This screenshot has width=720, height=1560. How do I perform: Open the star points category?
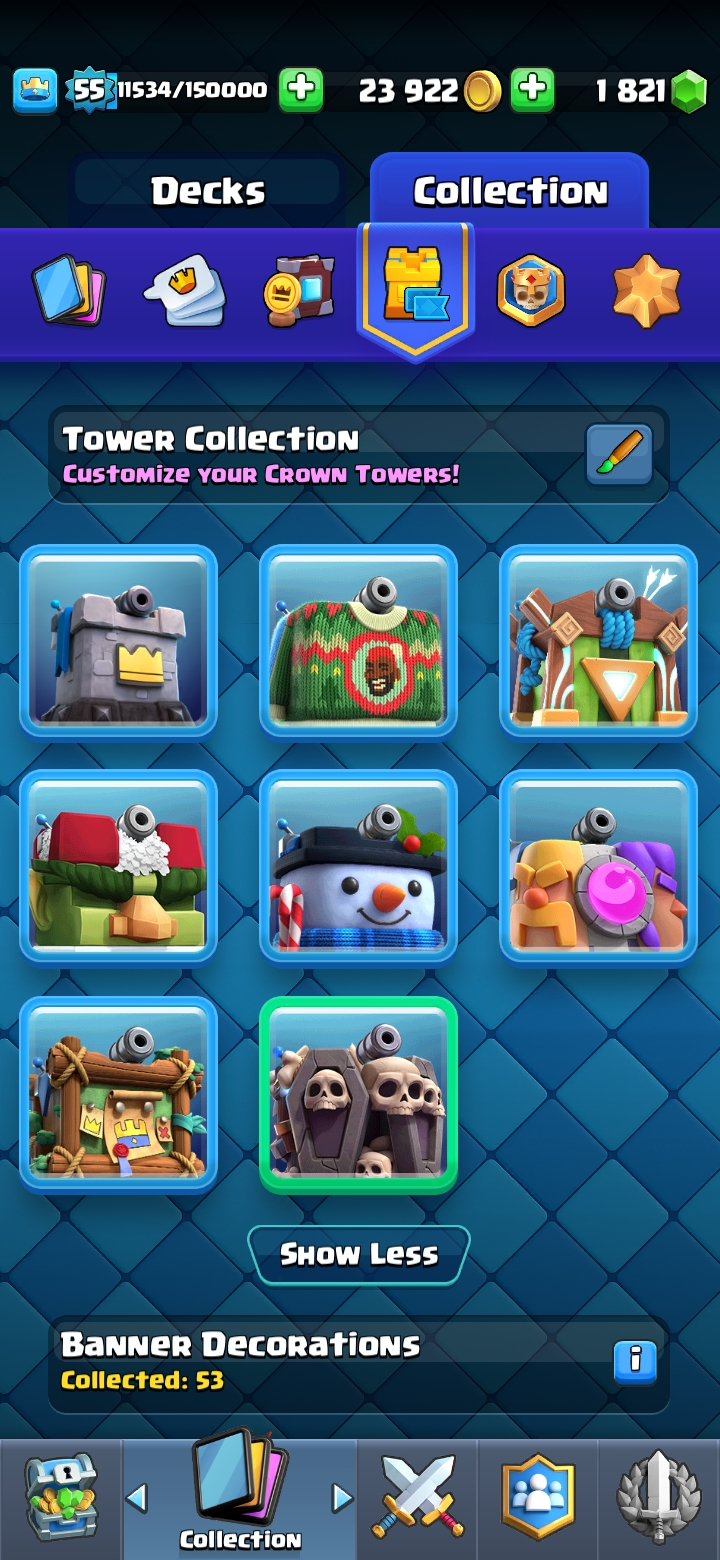tap(646, 292)
